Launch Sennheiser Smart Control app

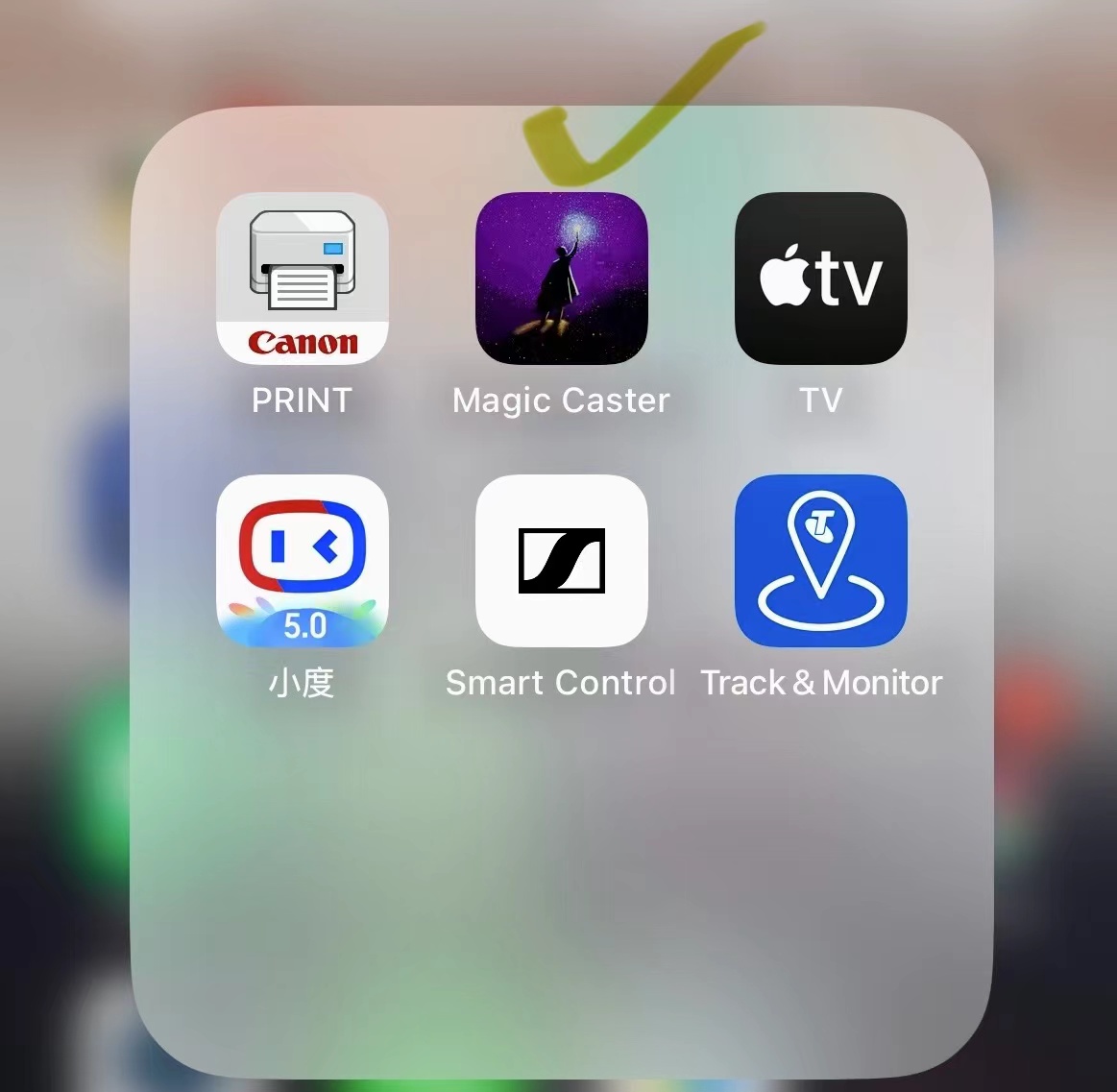coord(561,561)
